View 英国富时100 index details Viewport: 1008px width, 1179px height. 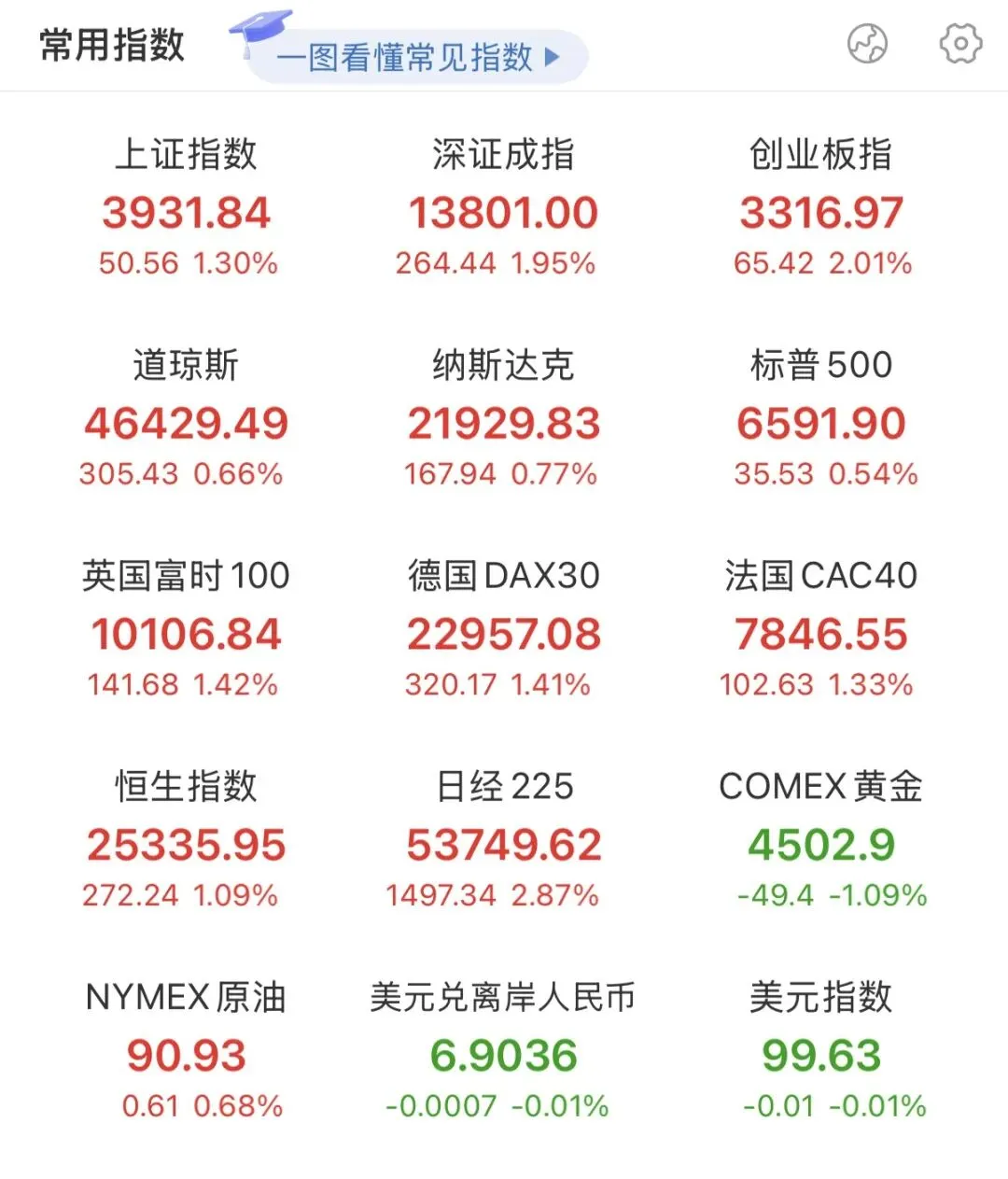[x=187, y=632]
